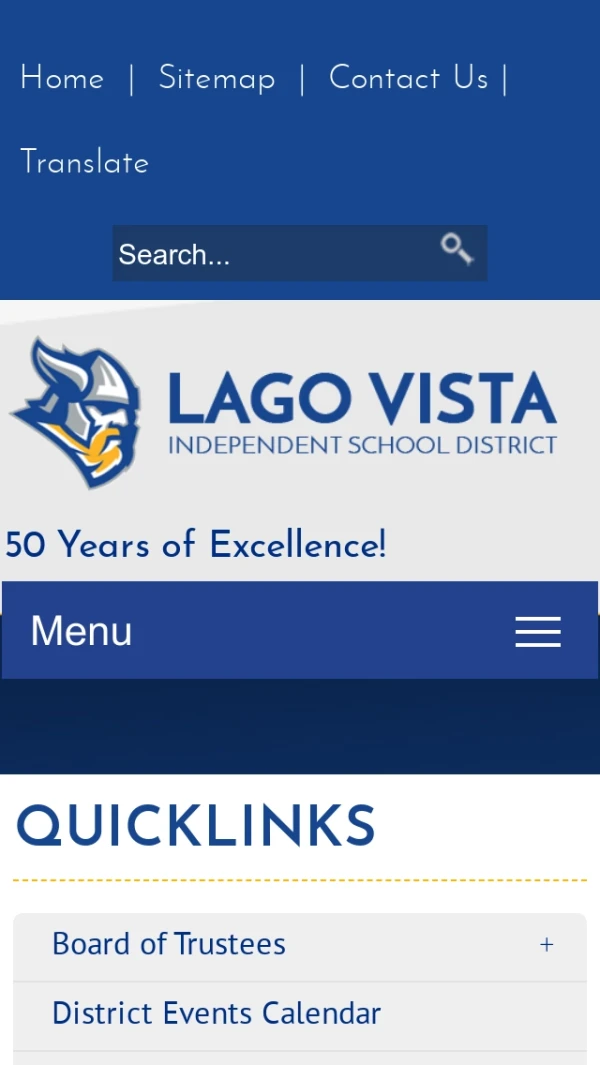Focus the Search text field
The height and width of the screenshot is (1065, 600).
click(x=270, y=254)
